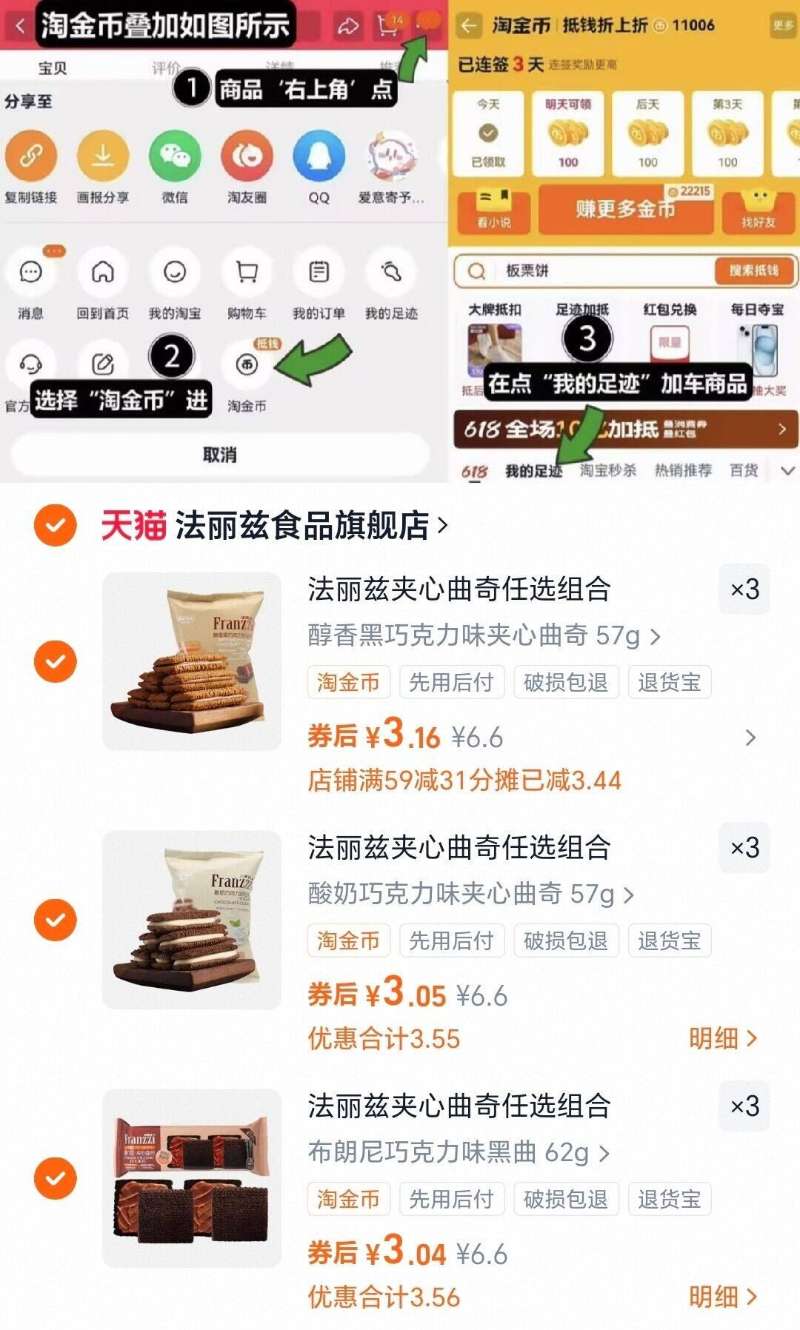
Task: Uncheck the 酸奶巧克力味 cookie item
Action: click(x=56, y=920)
